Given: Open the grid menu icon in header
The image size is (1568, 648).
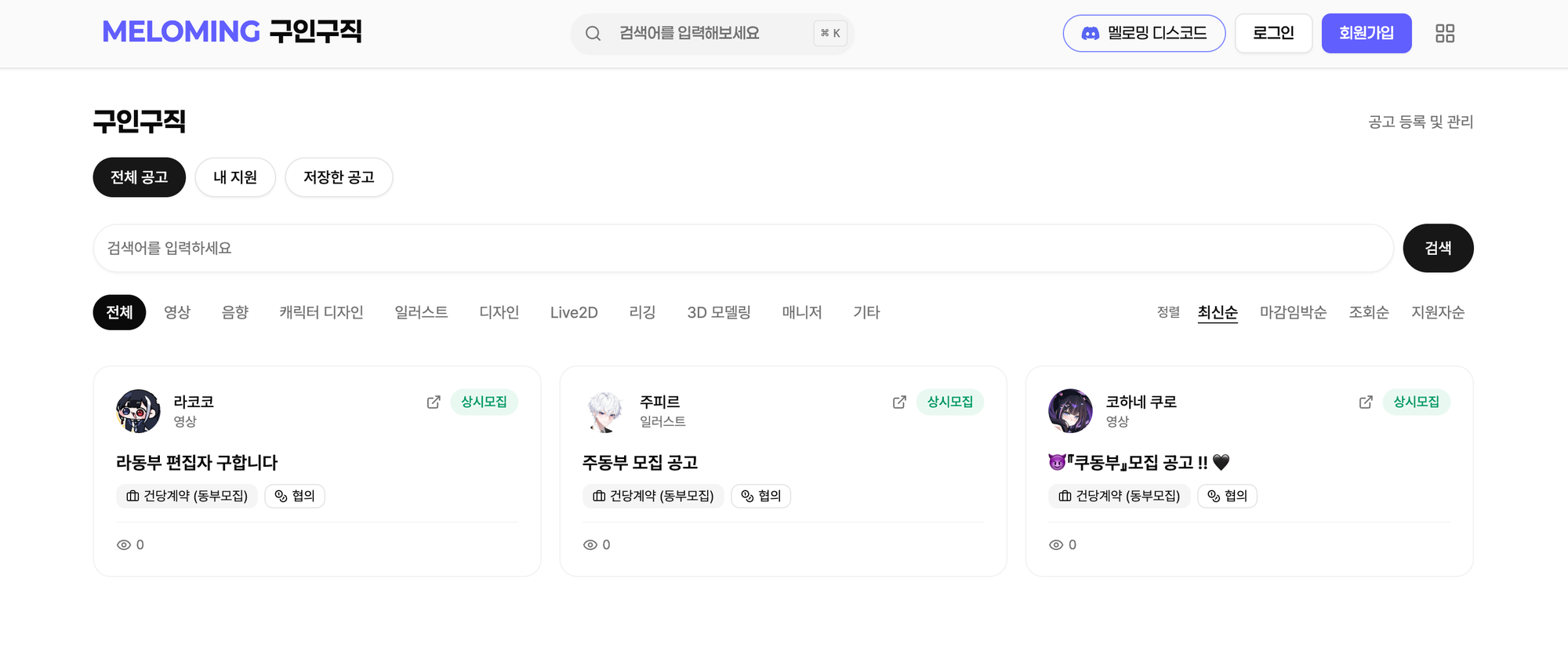Looking at the screenshot, I should click(1444, 33).
